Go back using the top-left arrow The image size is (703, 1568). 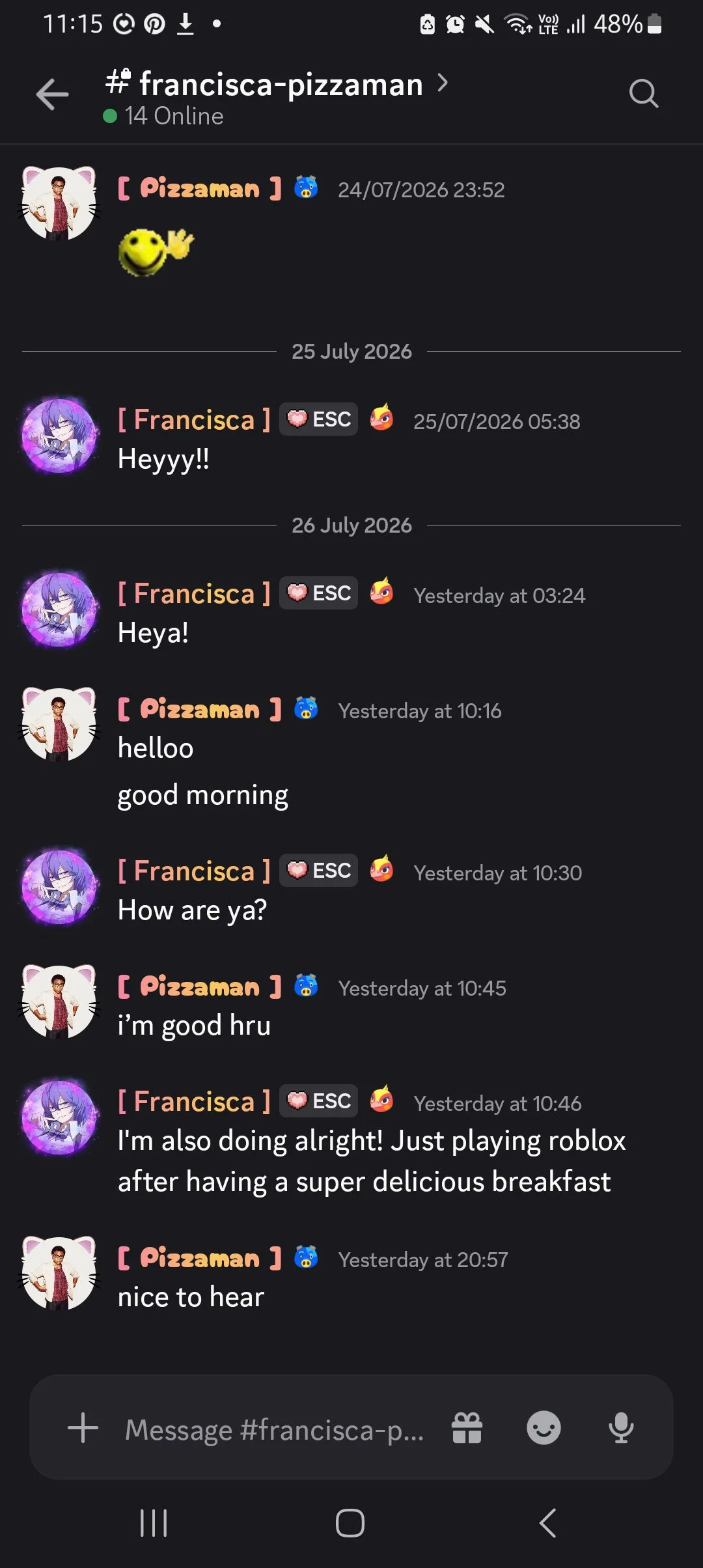[52, 94]
